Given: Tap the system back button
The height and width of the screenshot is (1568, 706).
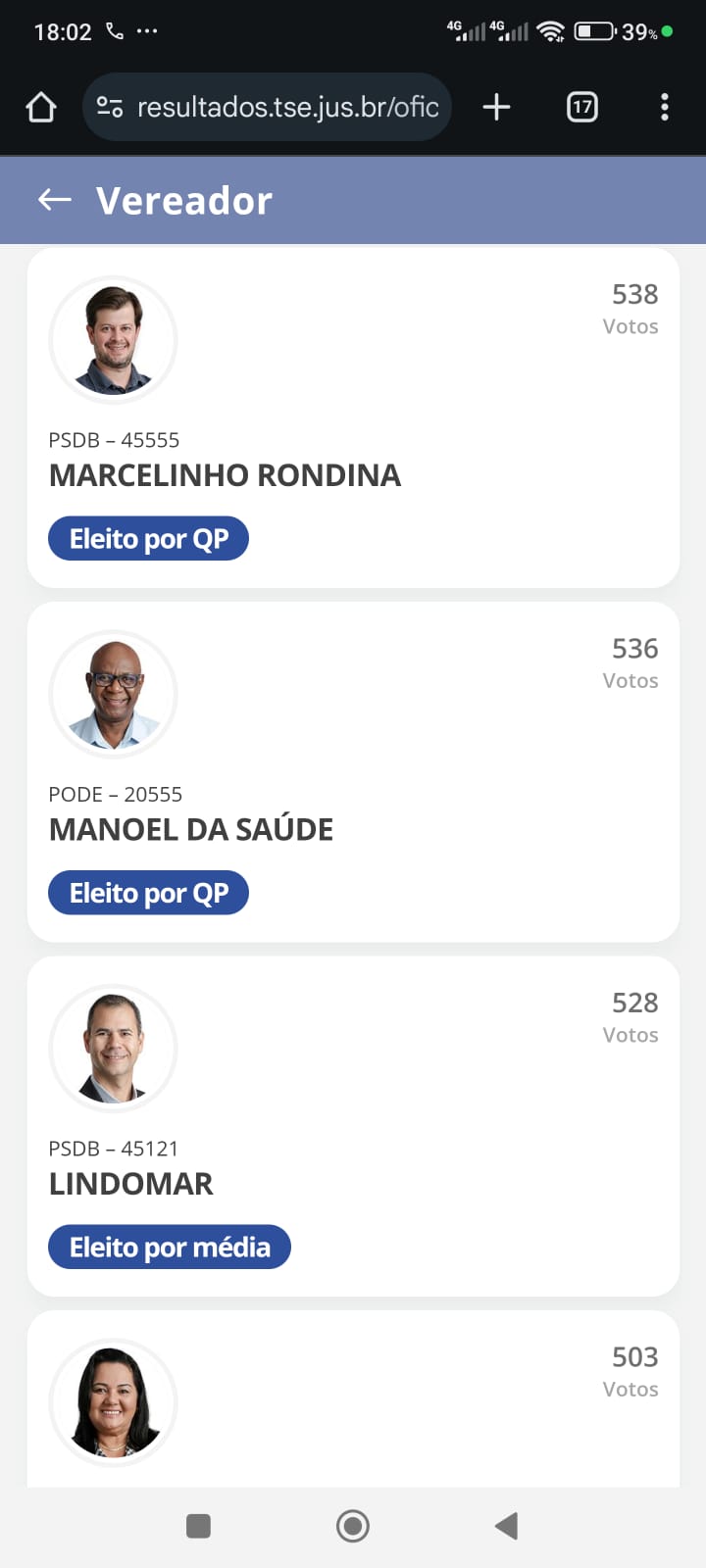Looking at the screenshot, I should (507, 1526).
